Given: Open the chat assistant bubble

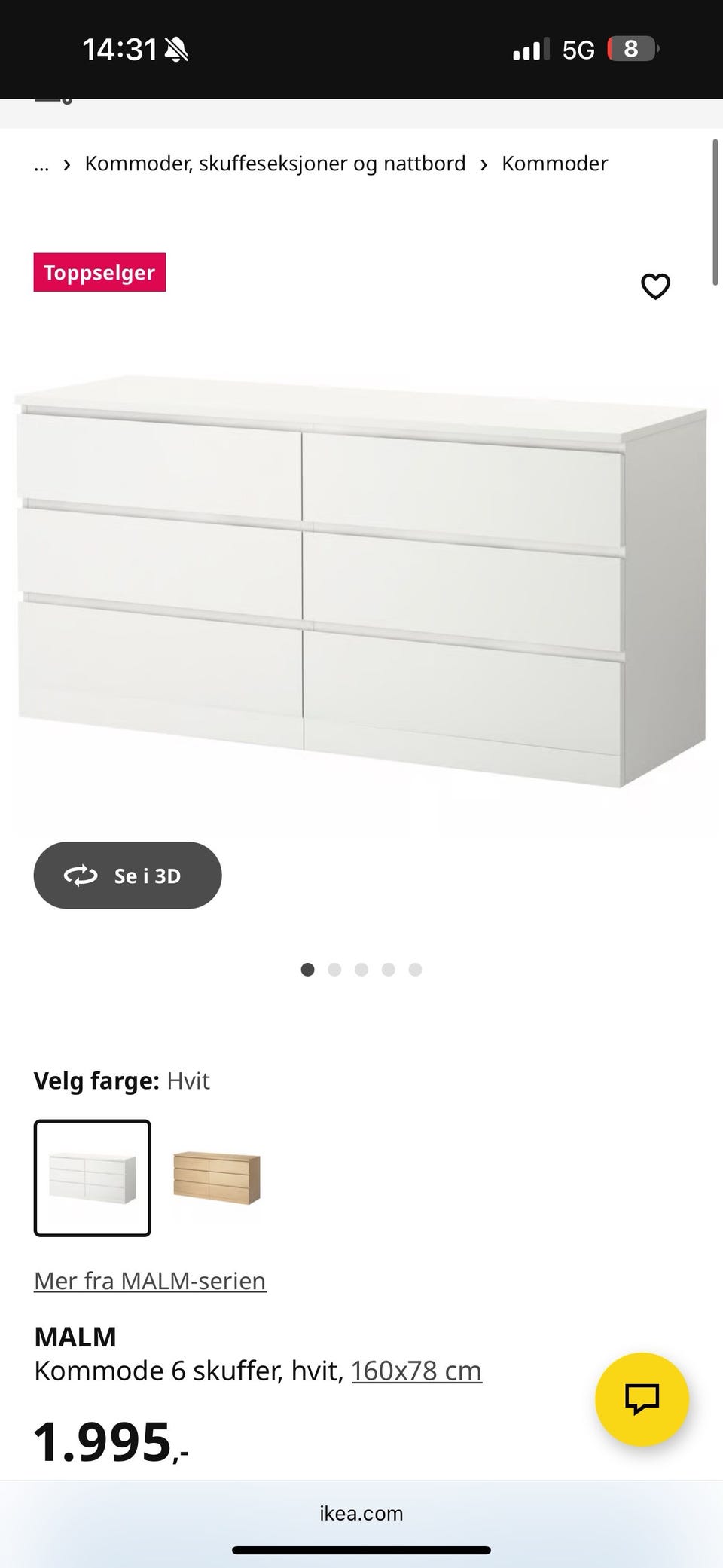Looking at the screenshot, I should click(x=641, y=1399).
